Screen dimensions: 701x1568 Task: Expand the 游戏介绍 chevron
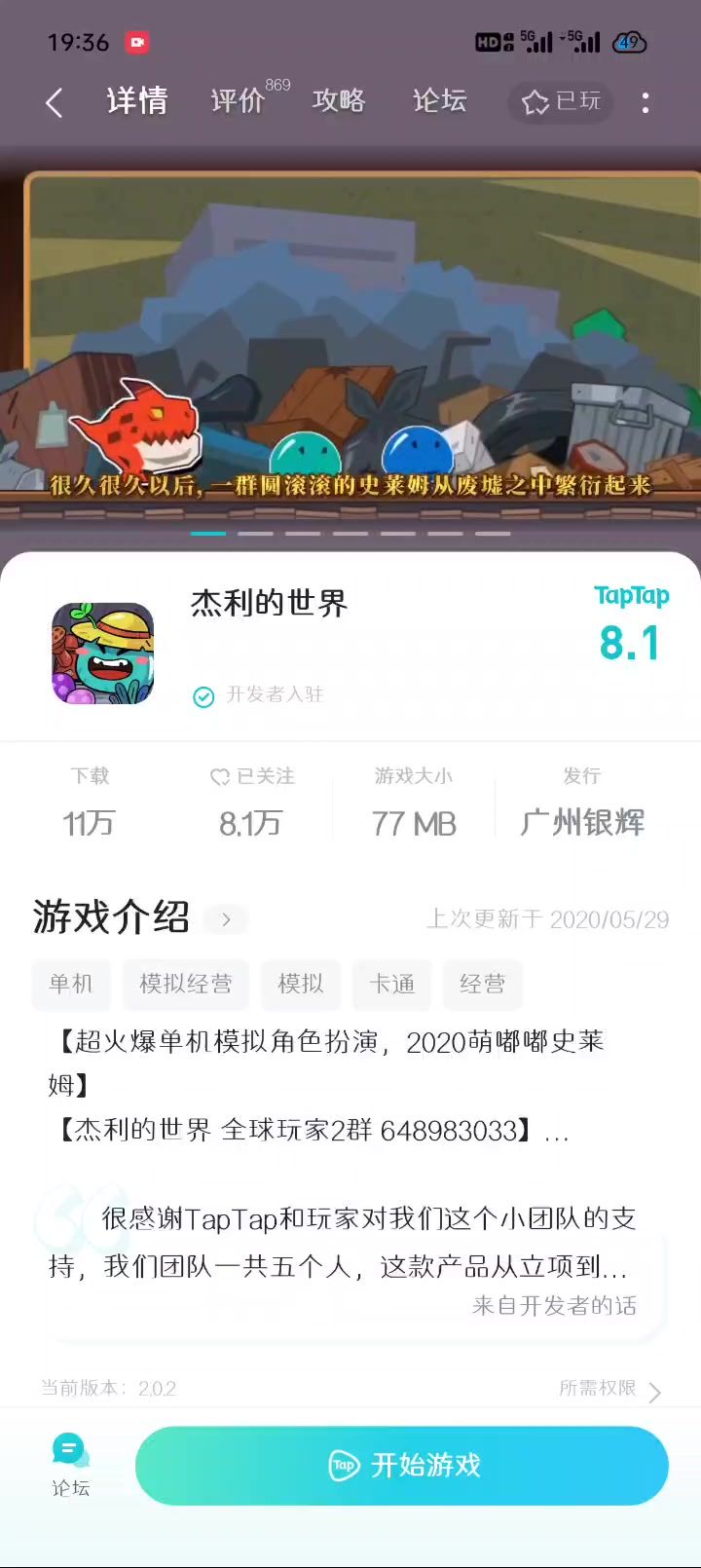click(226, 918)
